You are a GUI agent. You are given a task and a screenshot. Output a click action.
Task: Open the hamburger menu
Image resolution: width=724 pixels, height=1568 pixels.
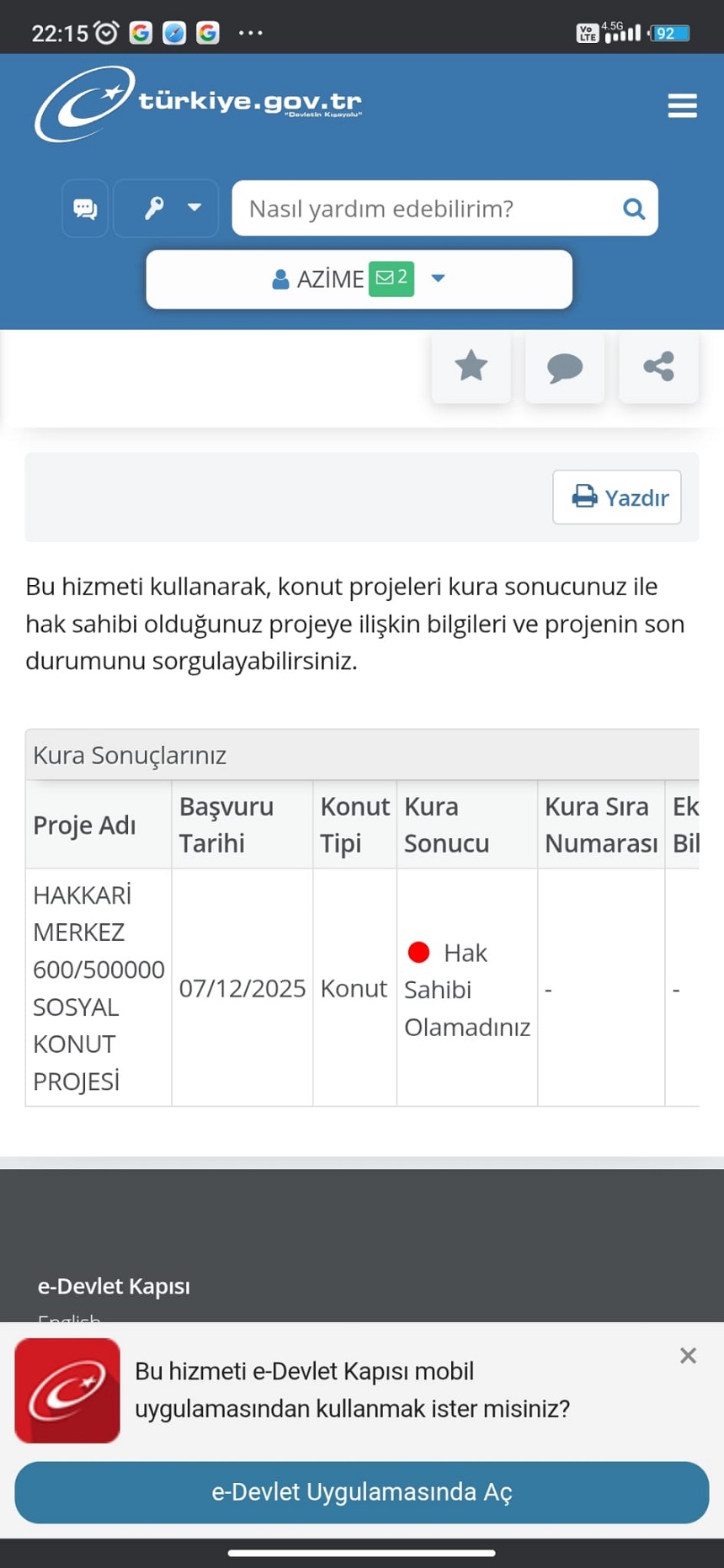681,106
